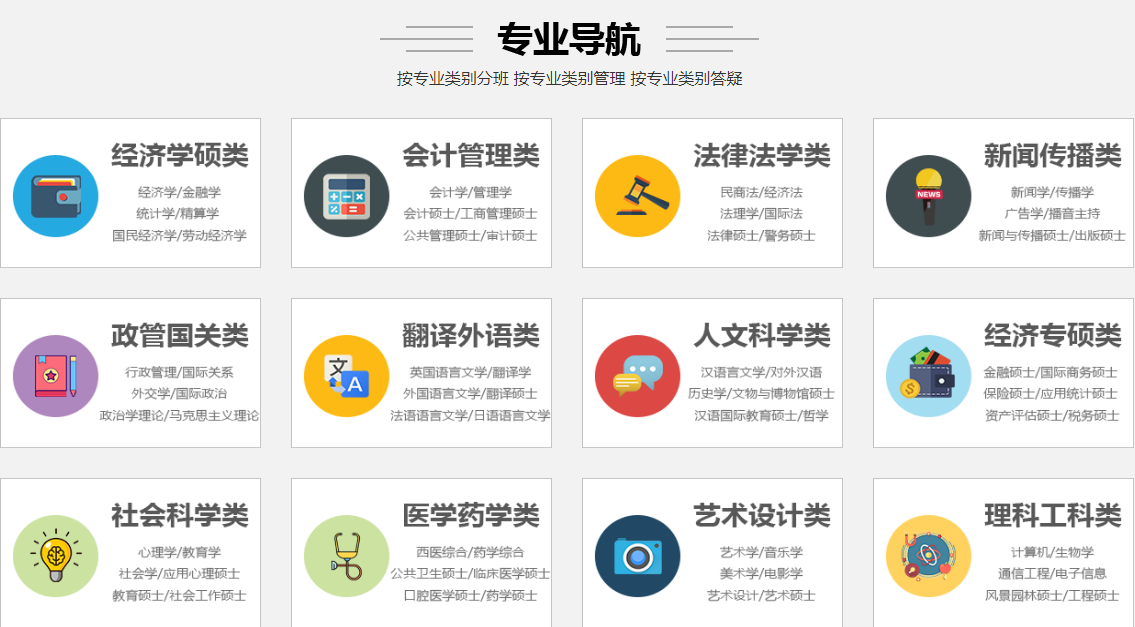This screenshot has height=627, width=1135.
Task: Tap the 新闻传播类 card
Action: [1003, 193]
